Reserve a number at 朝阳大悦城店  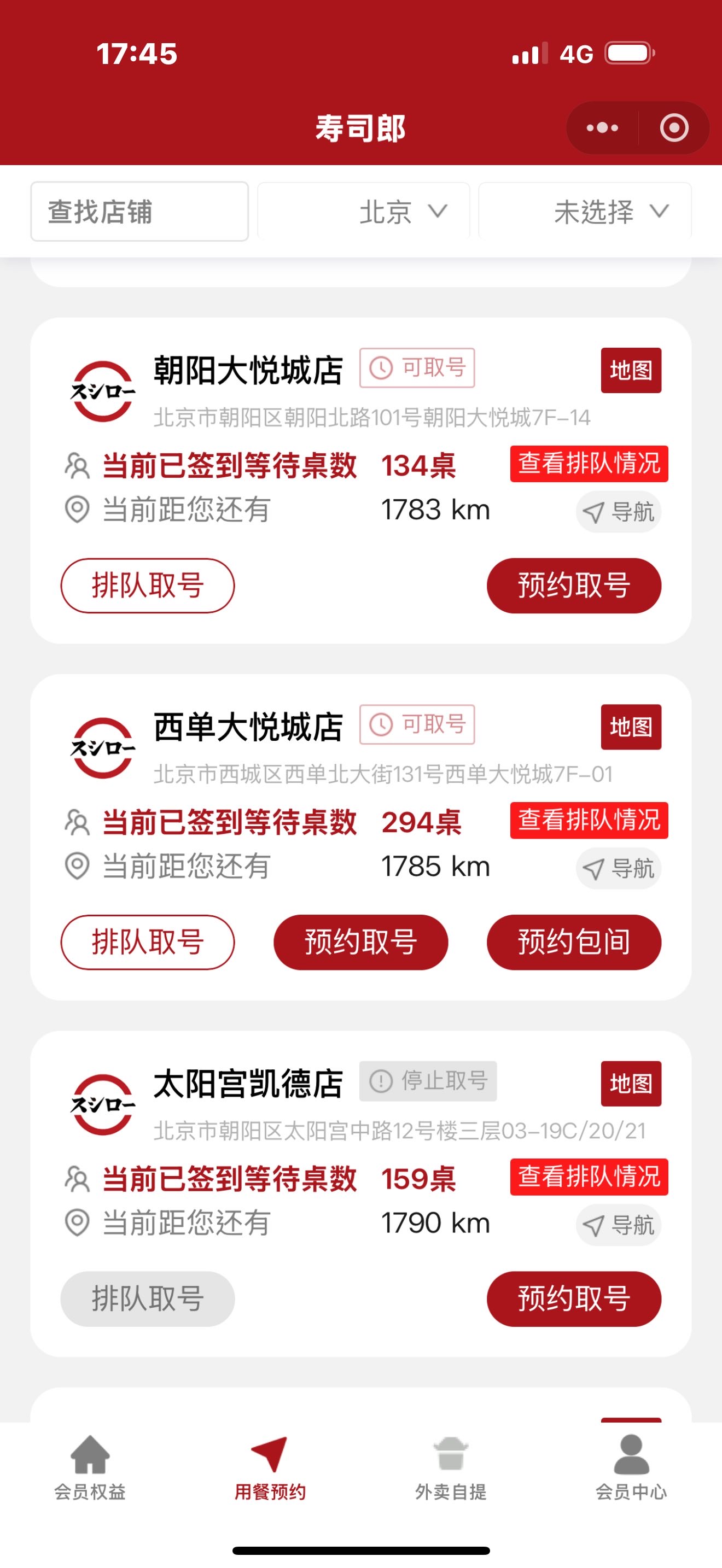(573, 586)
